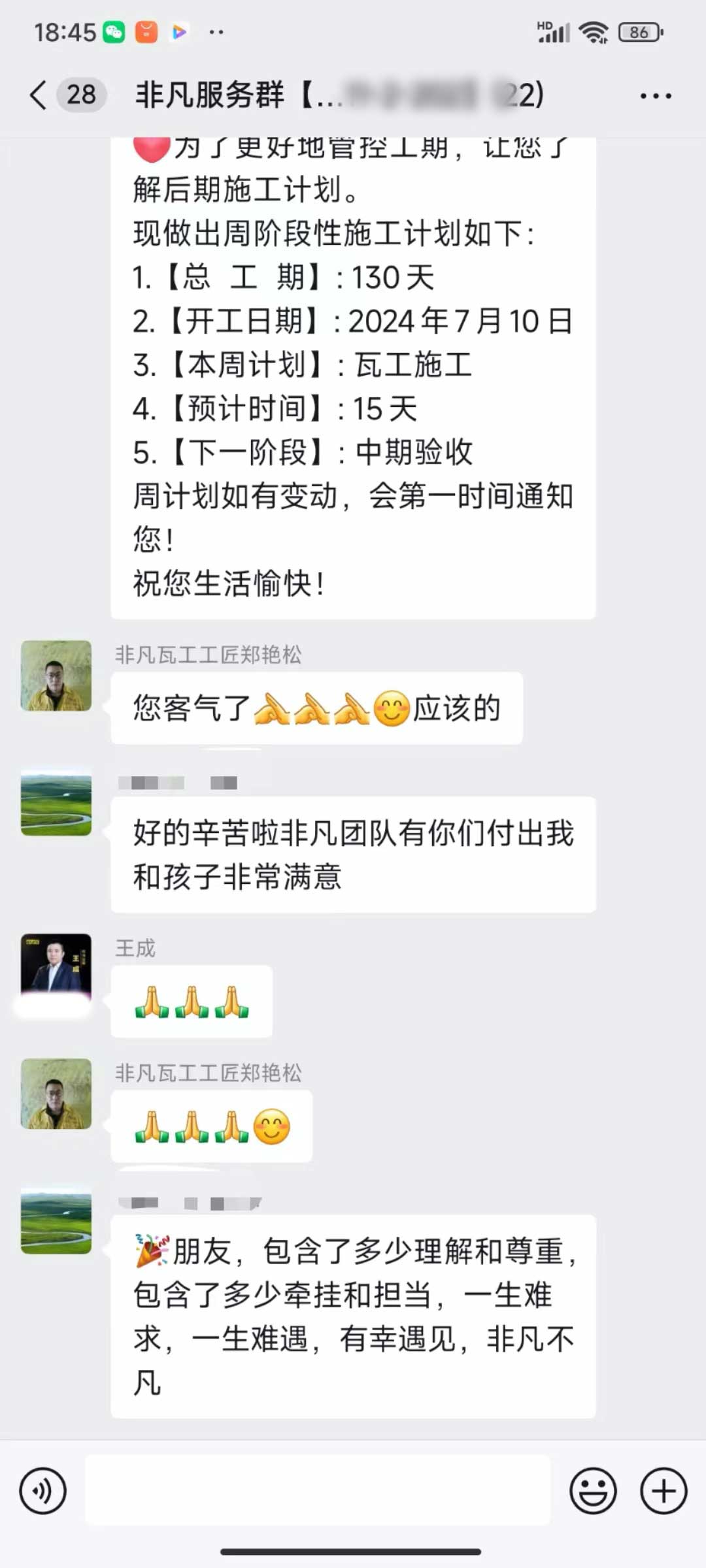
Task: Switch to voice message input
Action: coord(43,1491)
